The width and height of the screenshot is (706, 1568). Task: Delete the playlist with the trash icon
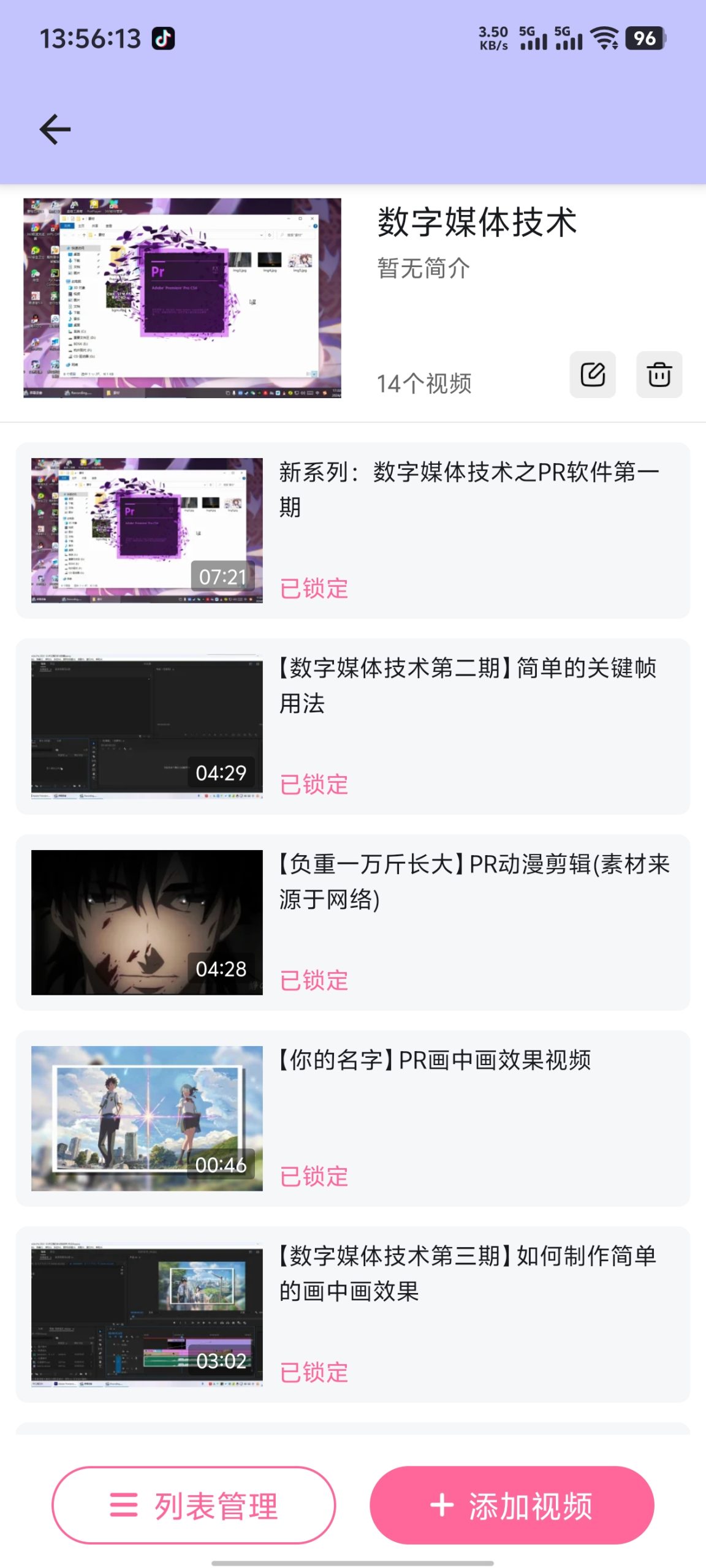(x=659, y=374)
